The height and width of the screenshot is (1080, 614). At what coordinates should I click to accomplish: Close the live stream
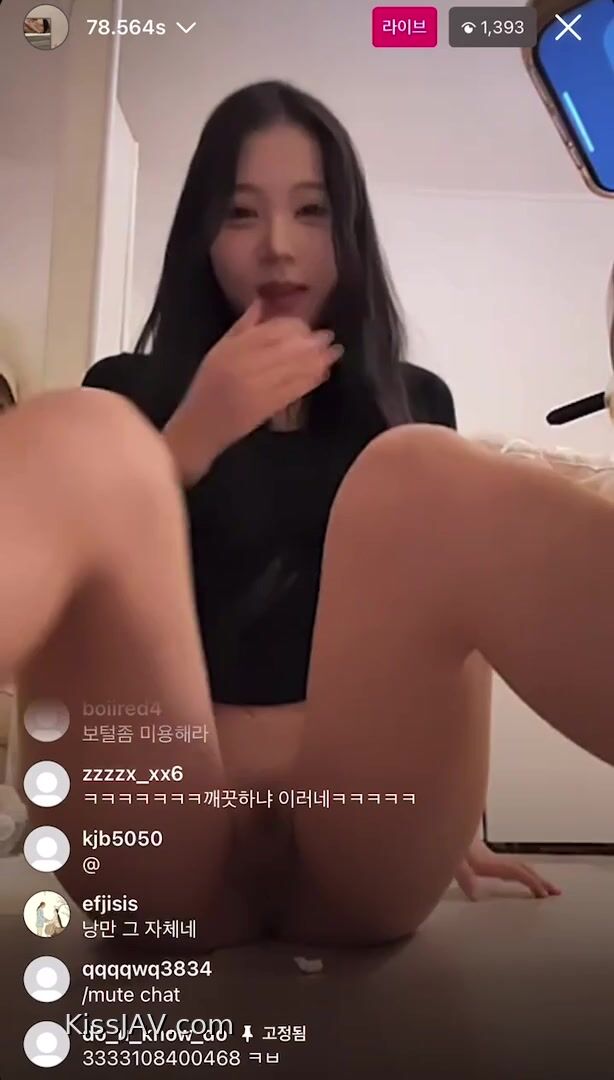coord(568,28)
